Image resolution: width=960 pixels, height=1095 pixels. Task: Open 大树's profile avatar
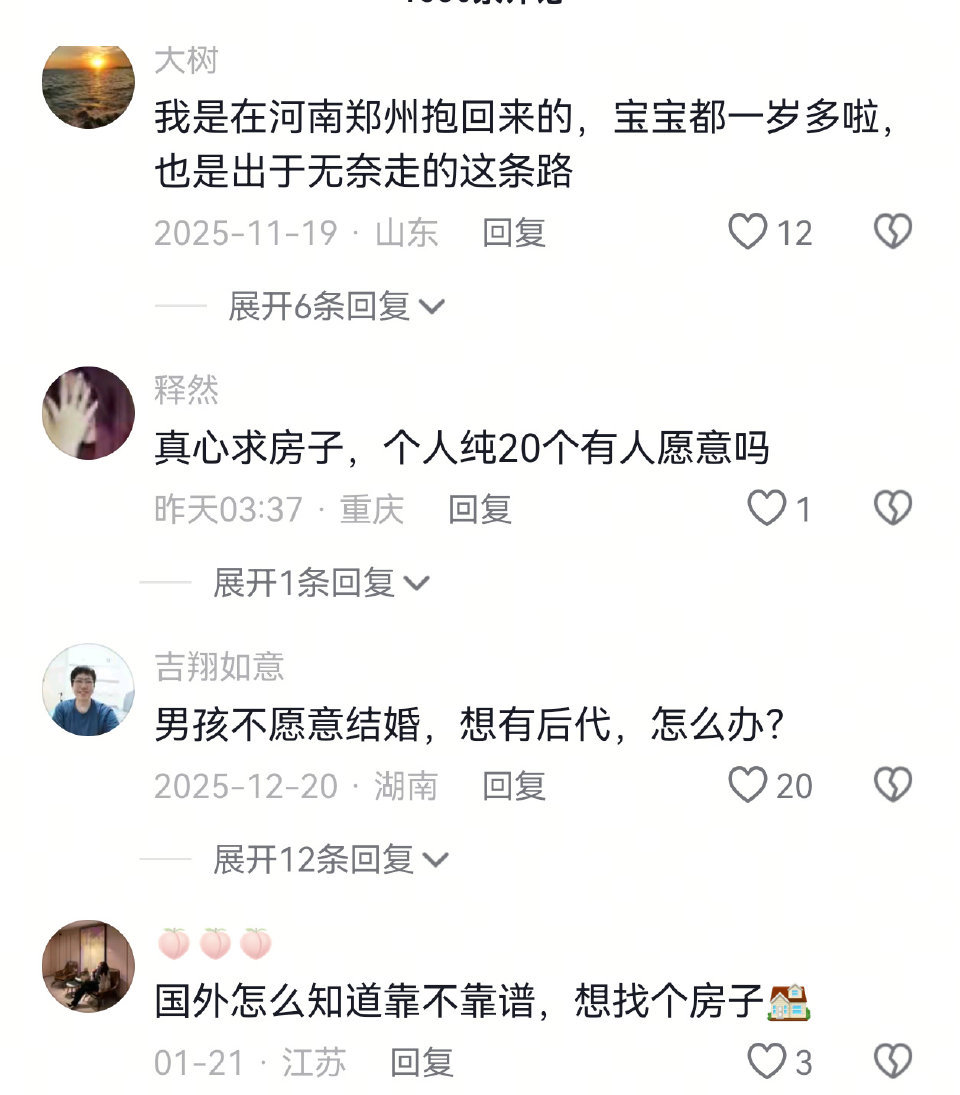point(86,84)
